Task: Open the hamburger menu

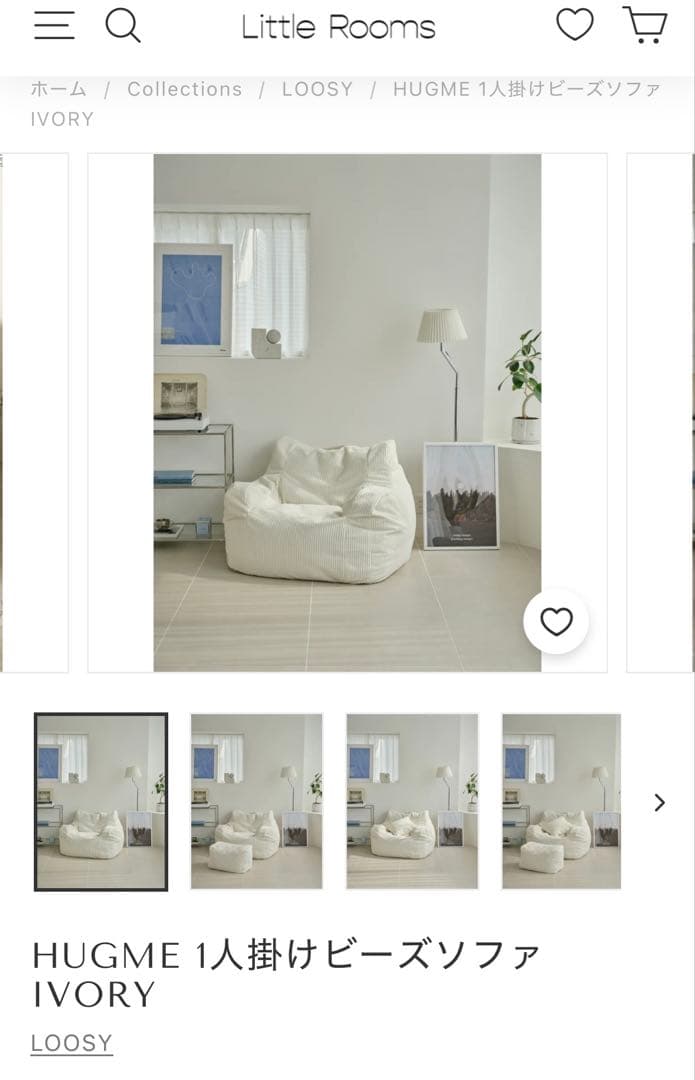Action: pos(54,25)
